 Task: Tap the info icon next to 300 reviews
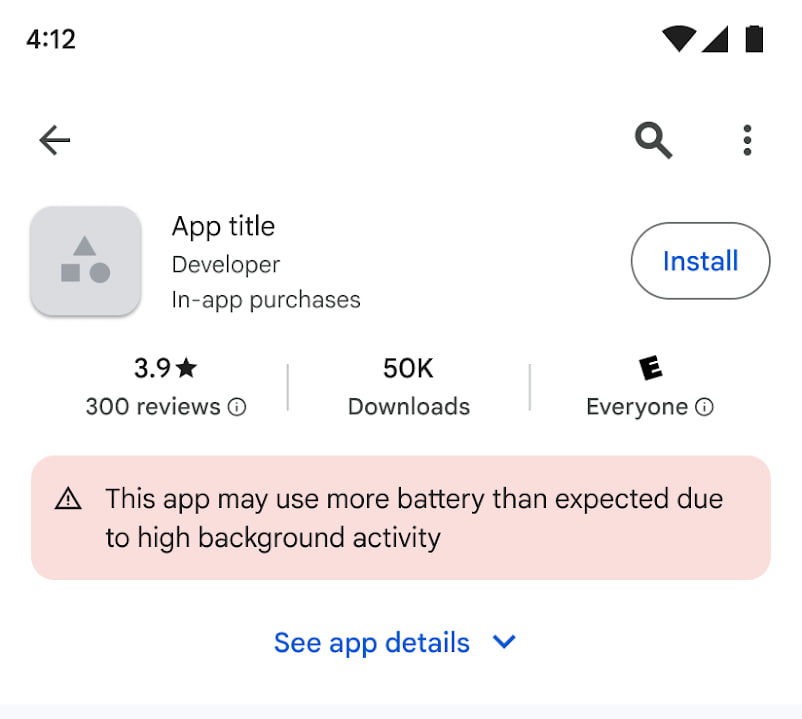(x=237, y=407)
